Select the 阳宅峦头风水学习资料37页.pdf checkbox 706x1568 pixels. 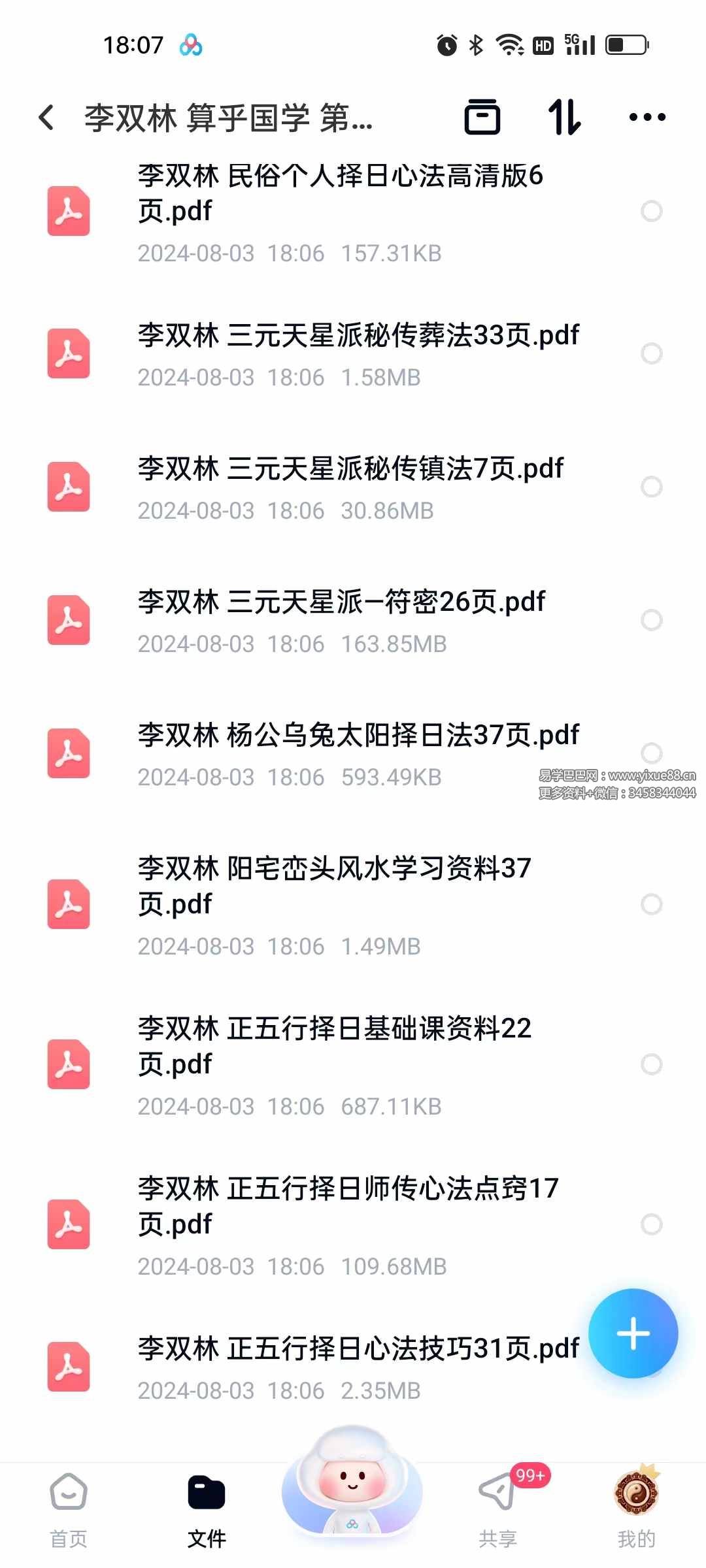651,904
